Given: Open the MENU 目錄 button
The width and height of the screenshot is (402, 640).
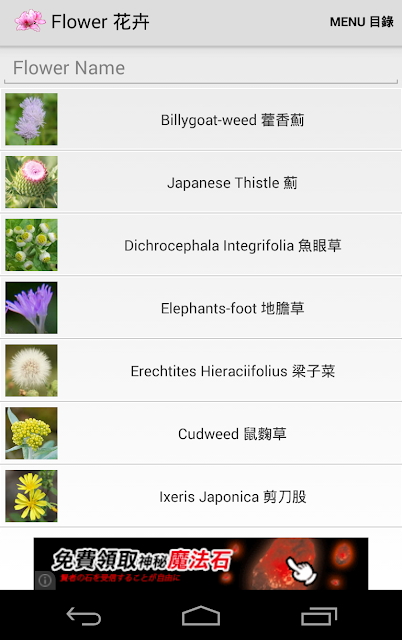Looking at the screenshot, I should tap(361, 22).
